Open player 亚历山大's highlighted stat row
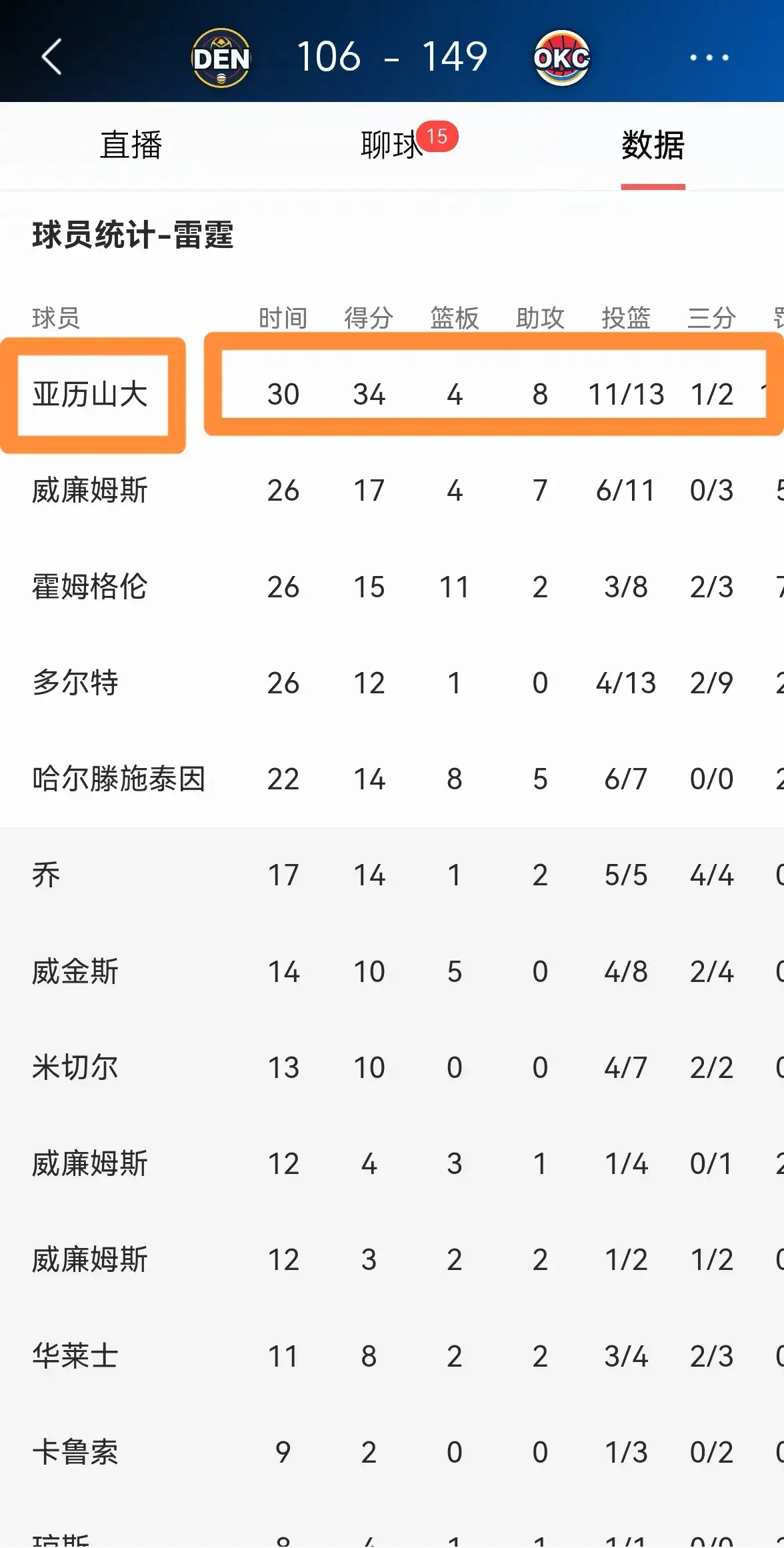 (392, 393)
